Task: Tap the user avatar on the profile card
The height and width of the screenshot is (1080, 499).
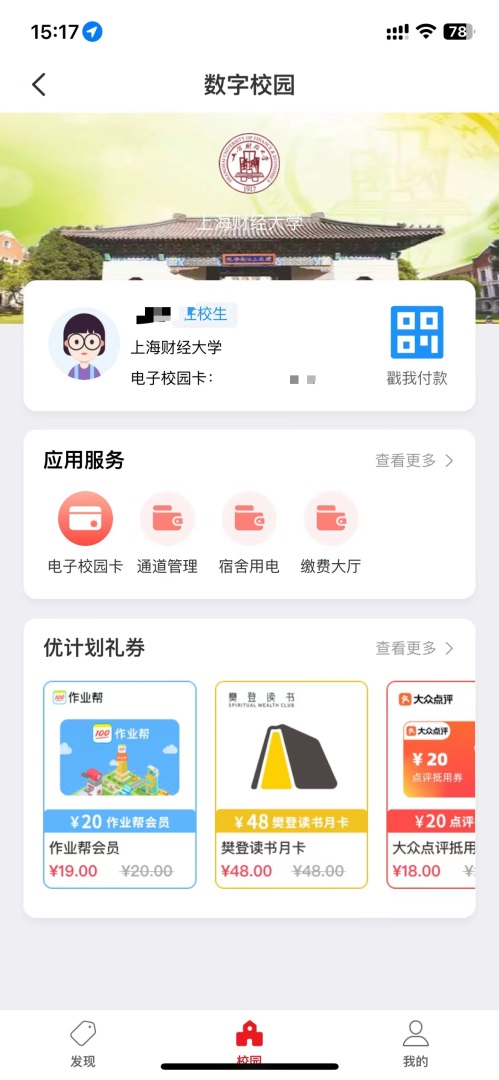Action: click(84, 344)
